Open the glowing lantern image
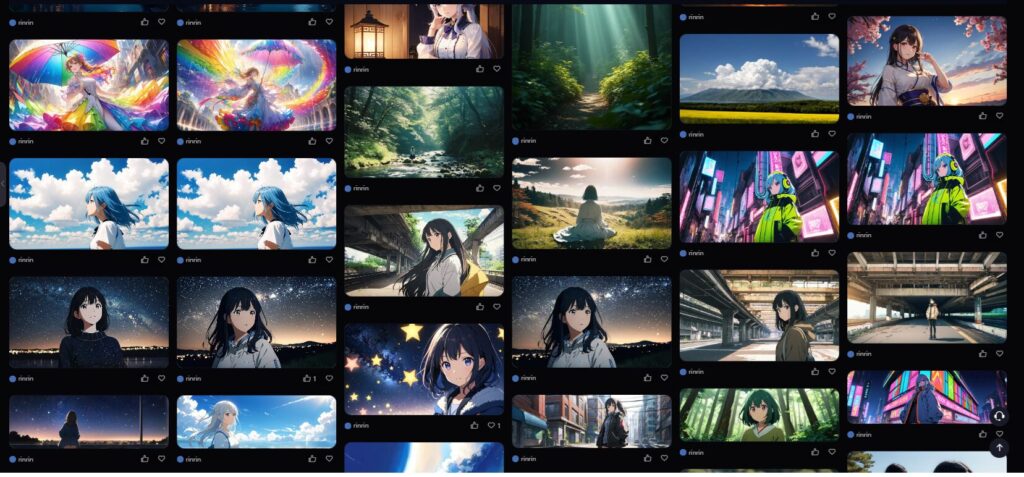This screenshot has height=477, width=1024. 424,32
